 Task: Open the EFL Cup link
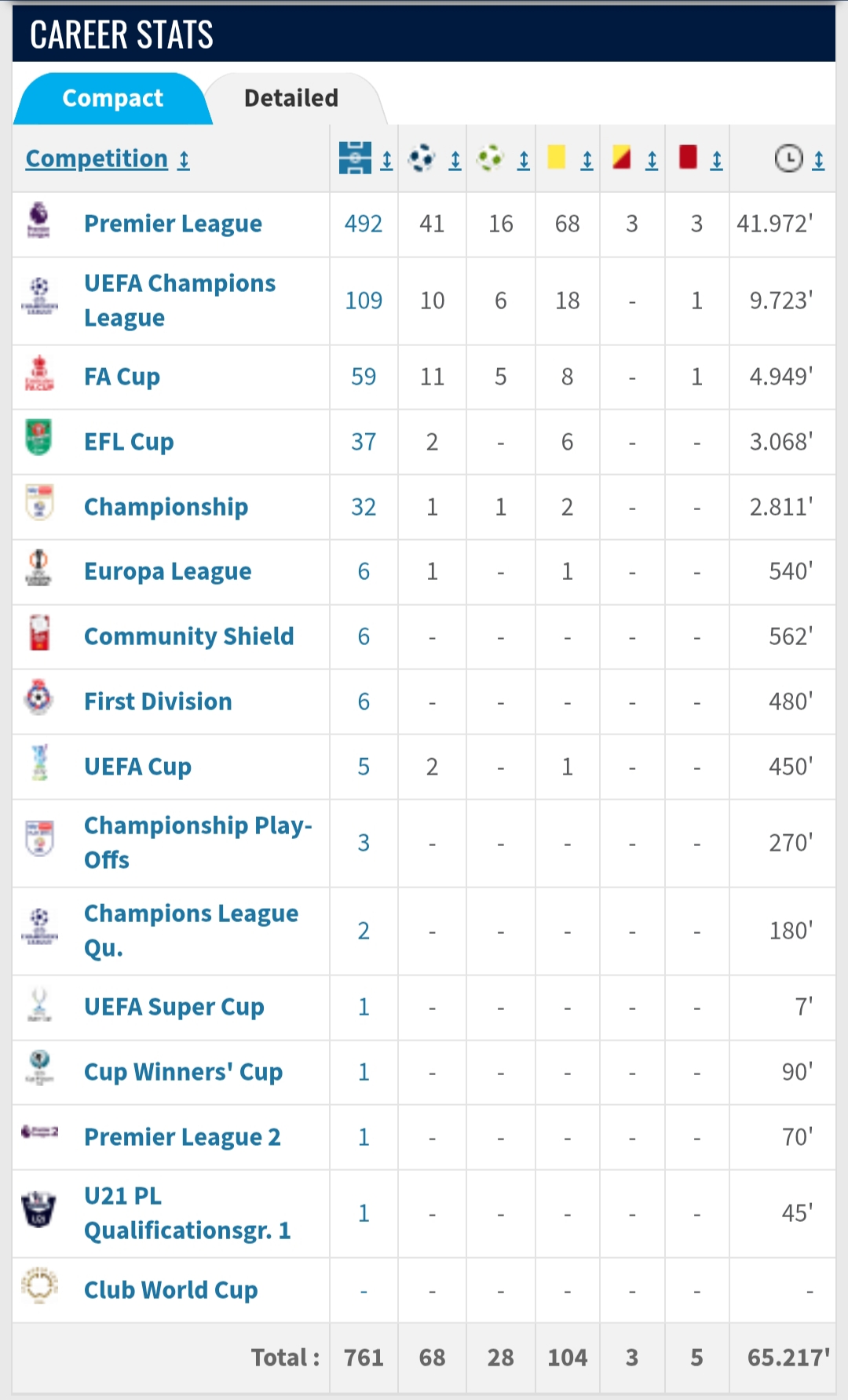click(x=129, y=443)
